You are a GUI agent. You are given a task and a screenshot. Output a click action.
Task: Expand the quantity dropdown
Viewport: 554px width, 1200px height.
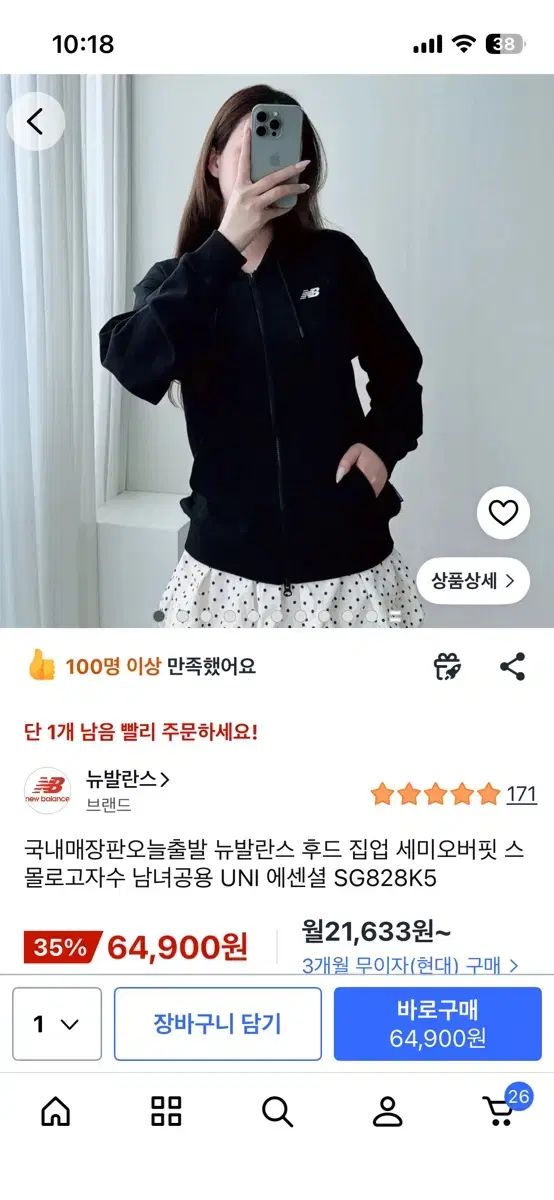(x=57, y=1024)
